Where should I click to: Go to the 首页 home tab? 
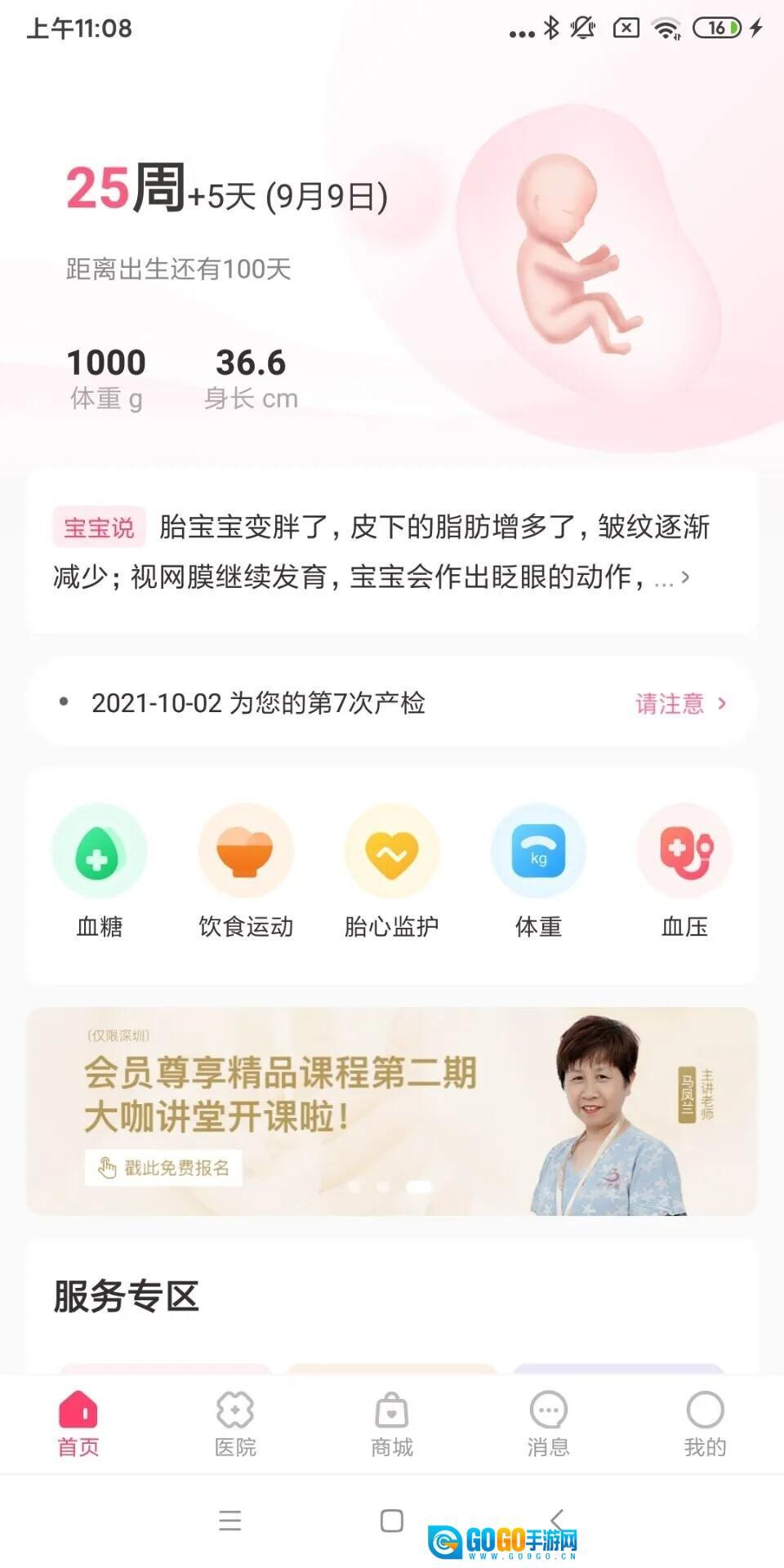coord(78,1424)
